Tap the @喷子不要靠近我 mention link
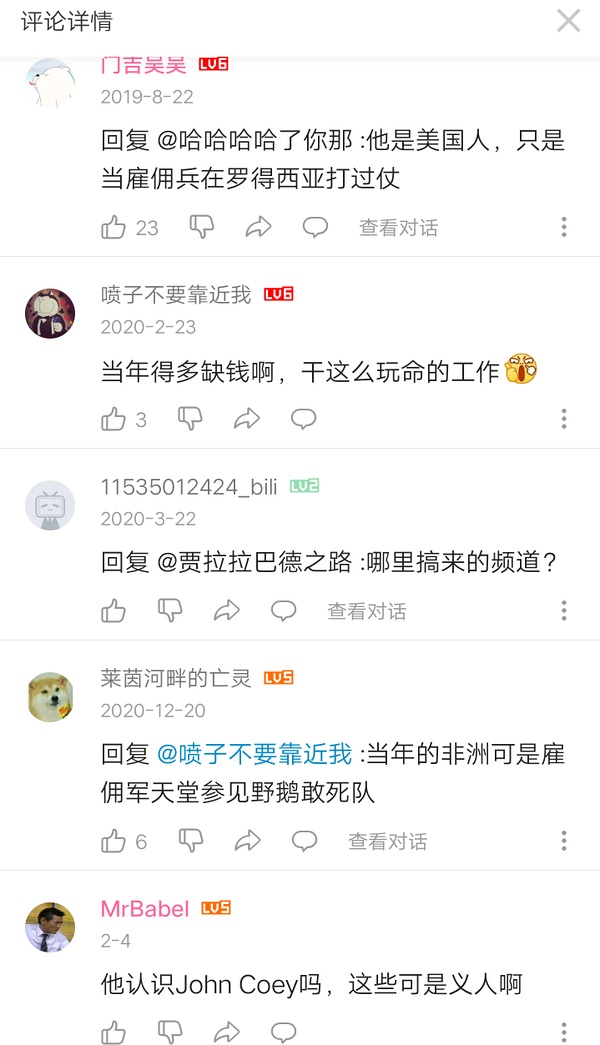The image size is (600, 1045). pyautogui.click(x=254, y=752)
